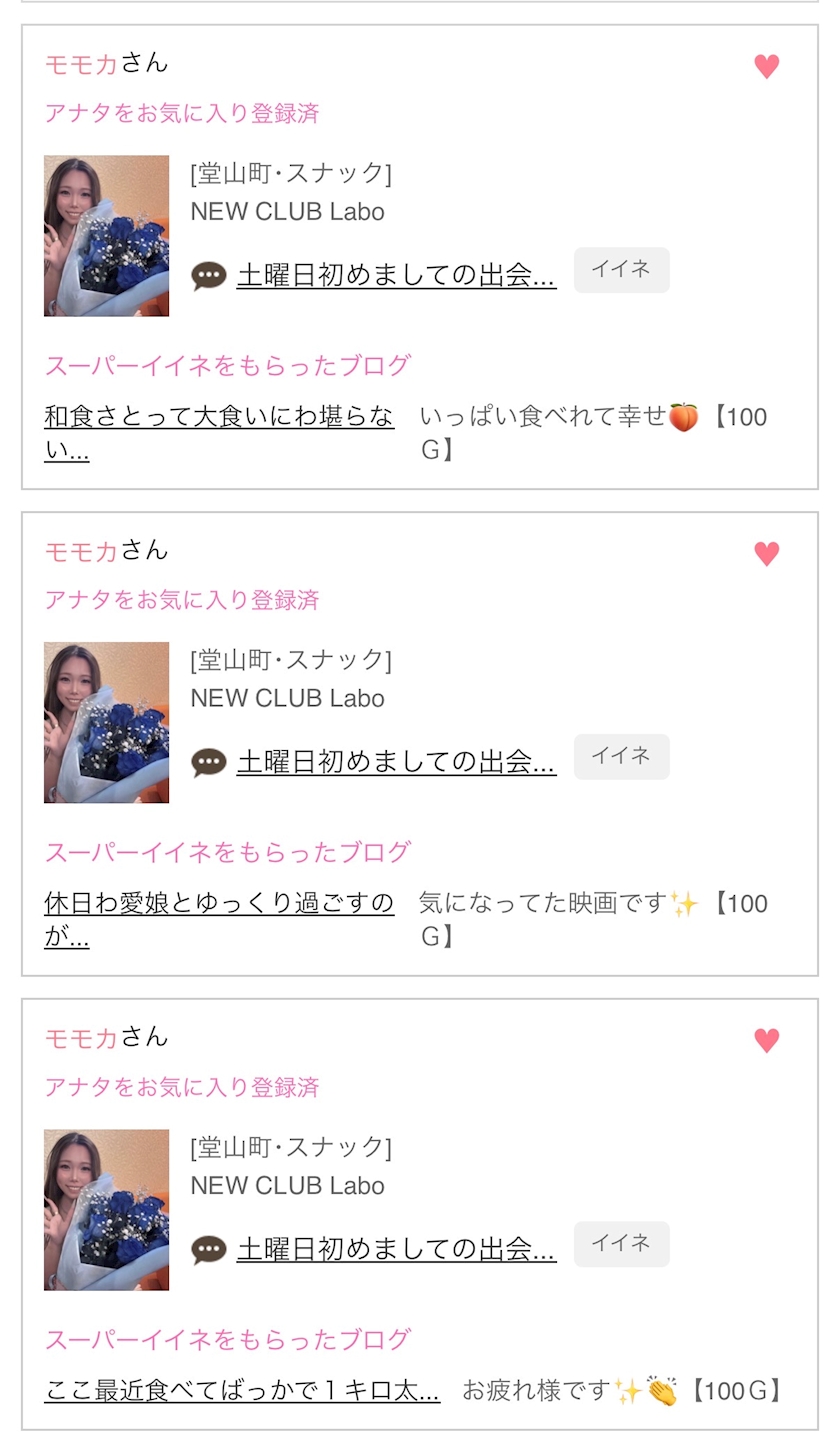This screenshot has height=1442, width=840.
Task: Open the blog link 和食さとって大食いにわ堪らない
Action: tap(219, 433)
